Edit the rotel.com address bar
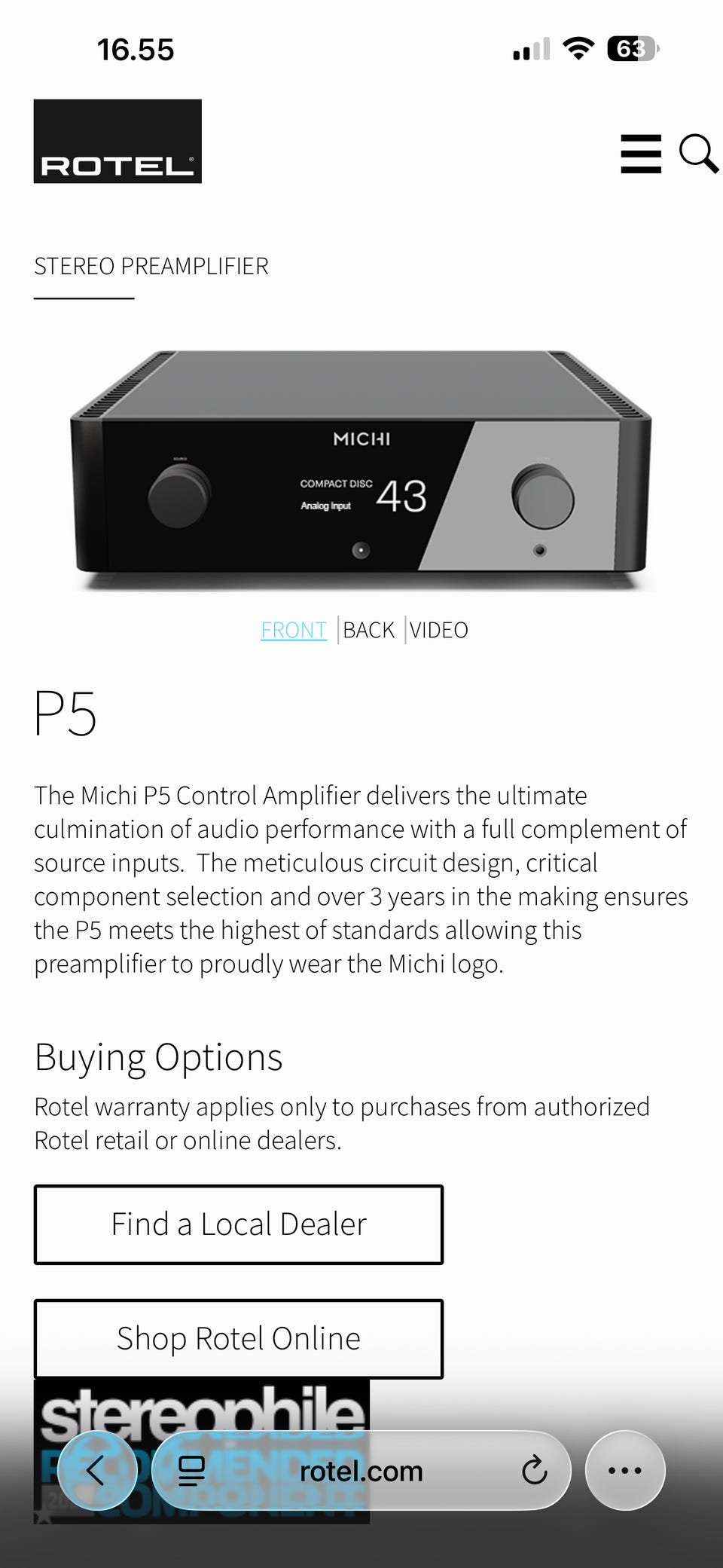This screenshot has height=1568, width=723. coord(361,1470)
